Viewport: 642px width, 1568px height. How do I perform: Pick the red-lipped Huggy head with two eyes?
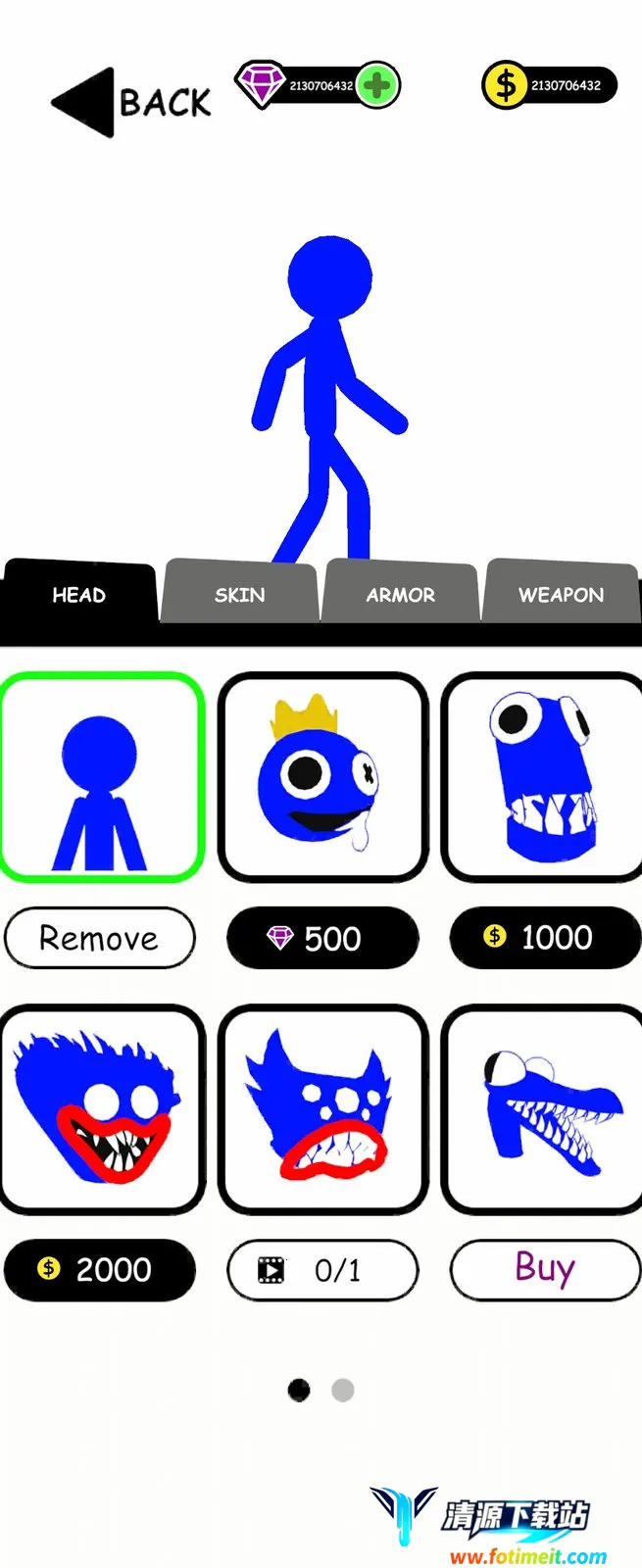click(101, 1108)
